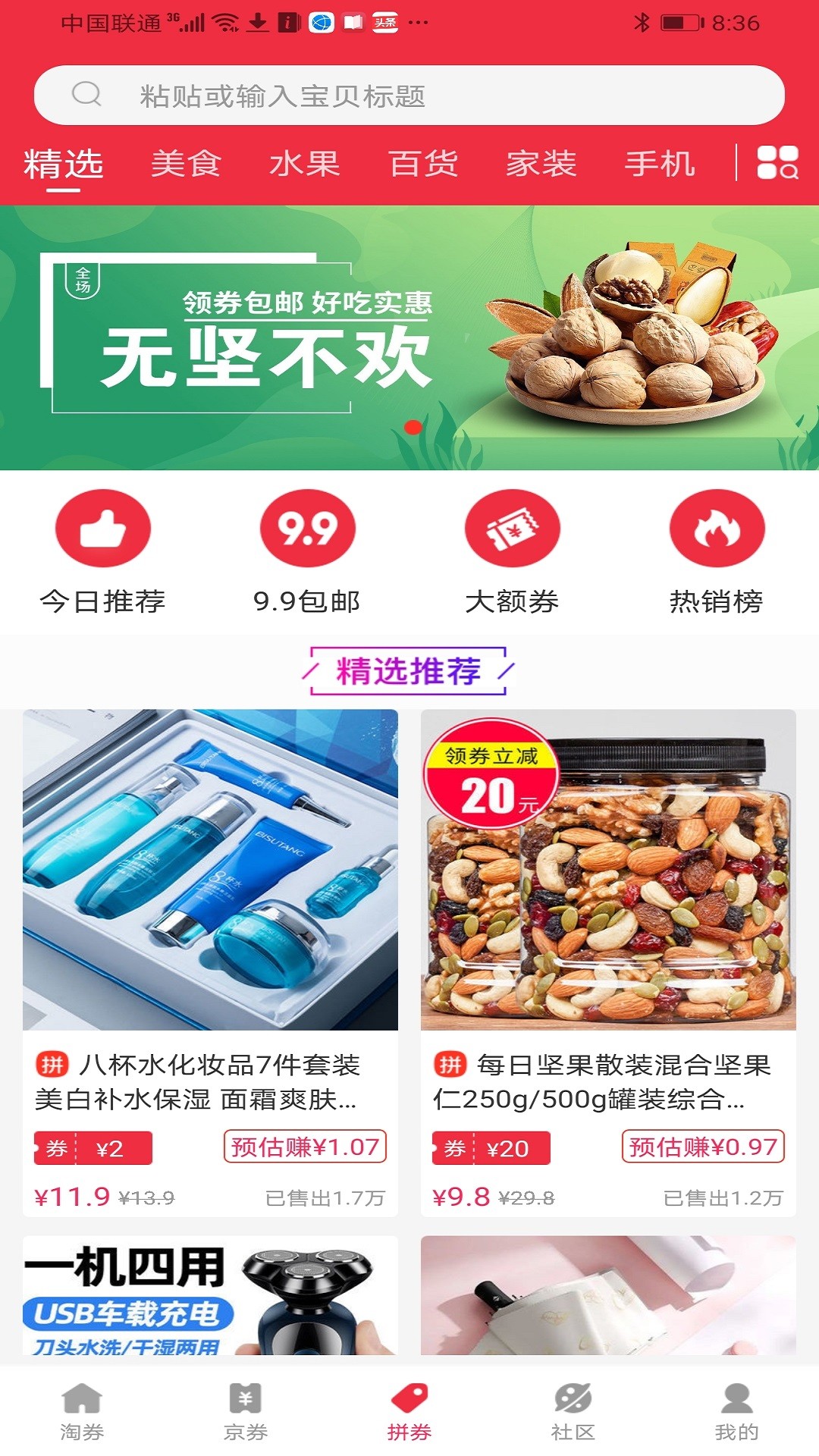Tap the search magnifier icon
This screenshot has width=819, height=1456.
pyautogui.click(x=86, y=94)
